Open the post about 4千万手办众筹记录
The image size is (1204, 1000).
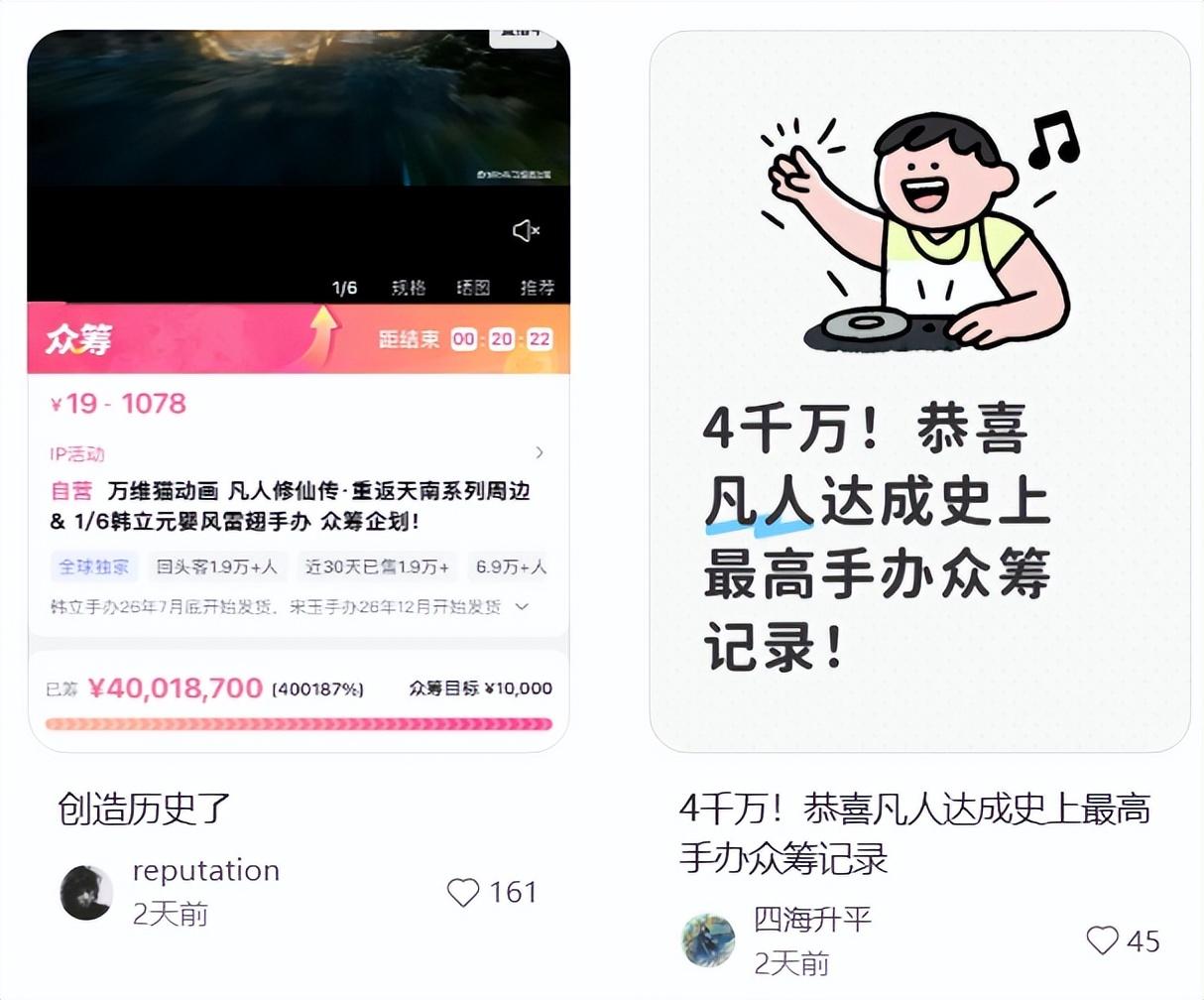click(x=913, y=832)
